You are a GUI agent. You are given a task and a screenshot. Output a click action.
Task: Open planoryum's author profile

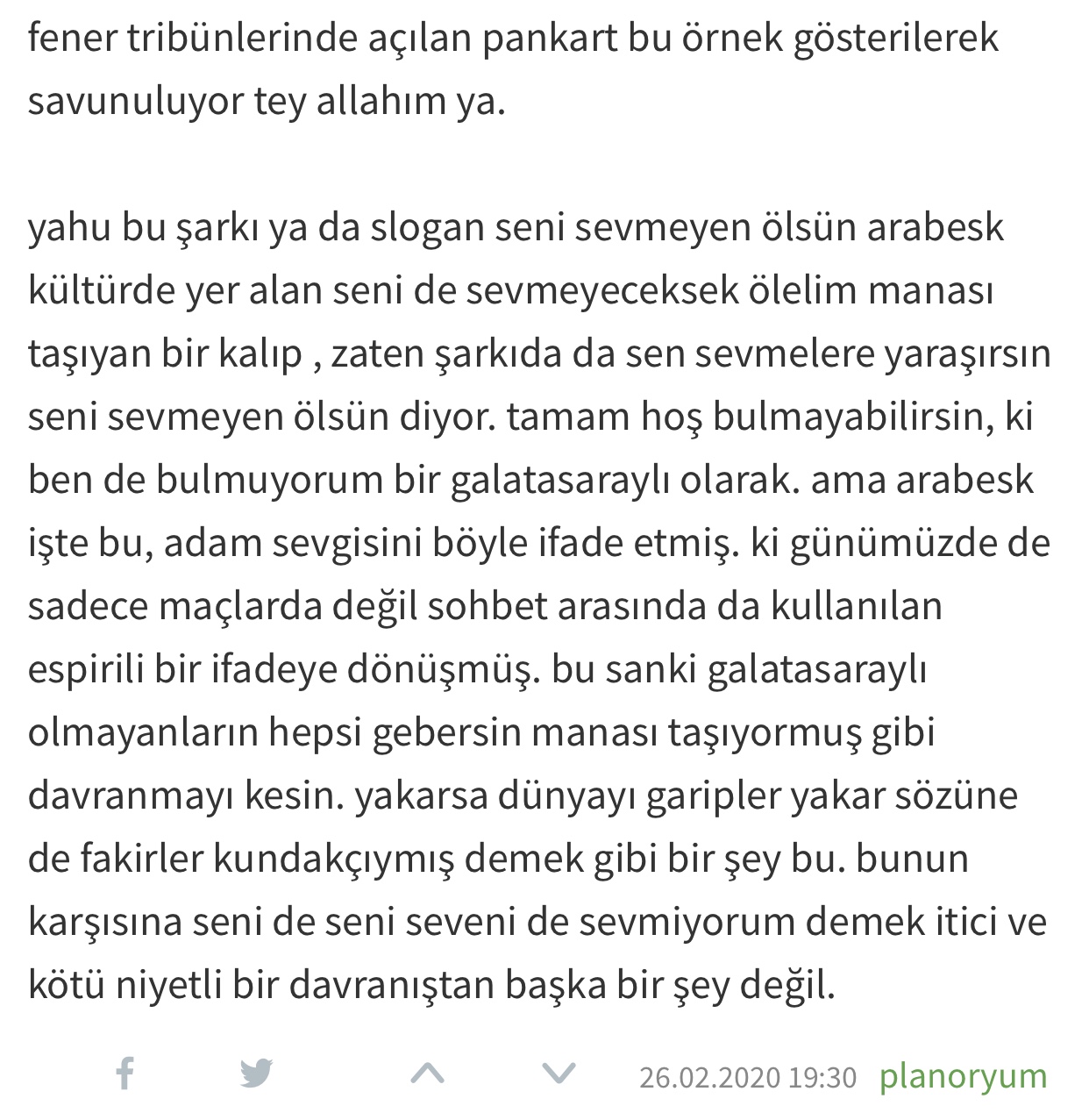[963, 1075]
